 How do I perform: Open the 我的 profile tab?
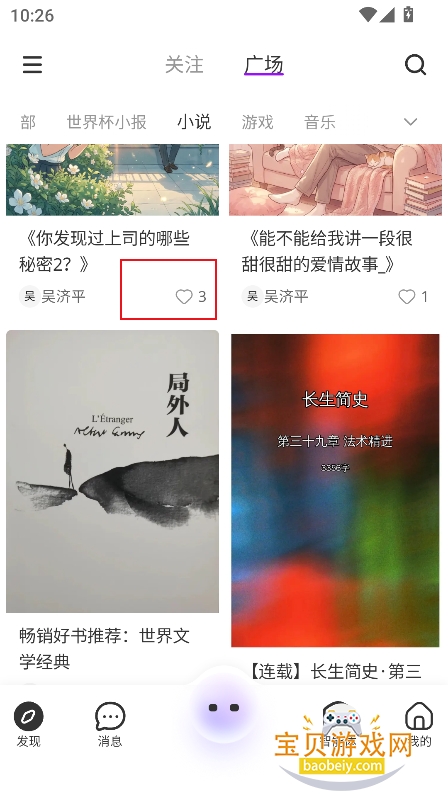coord(419,724)
